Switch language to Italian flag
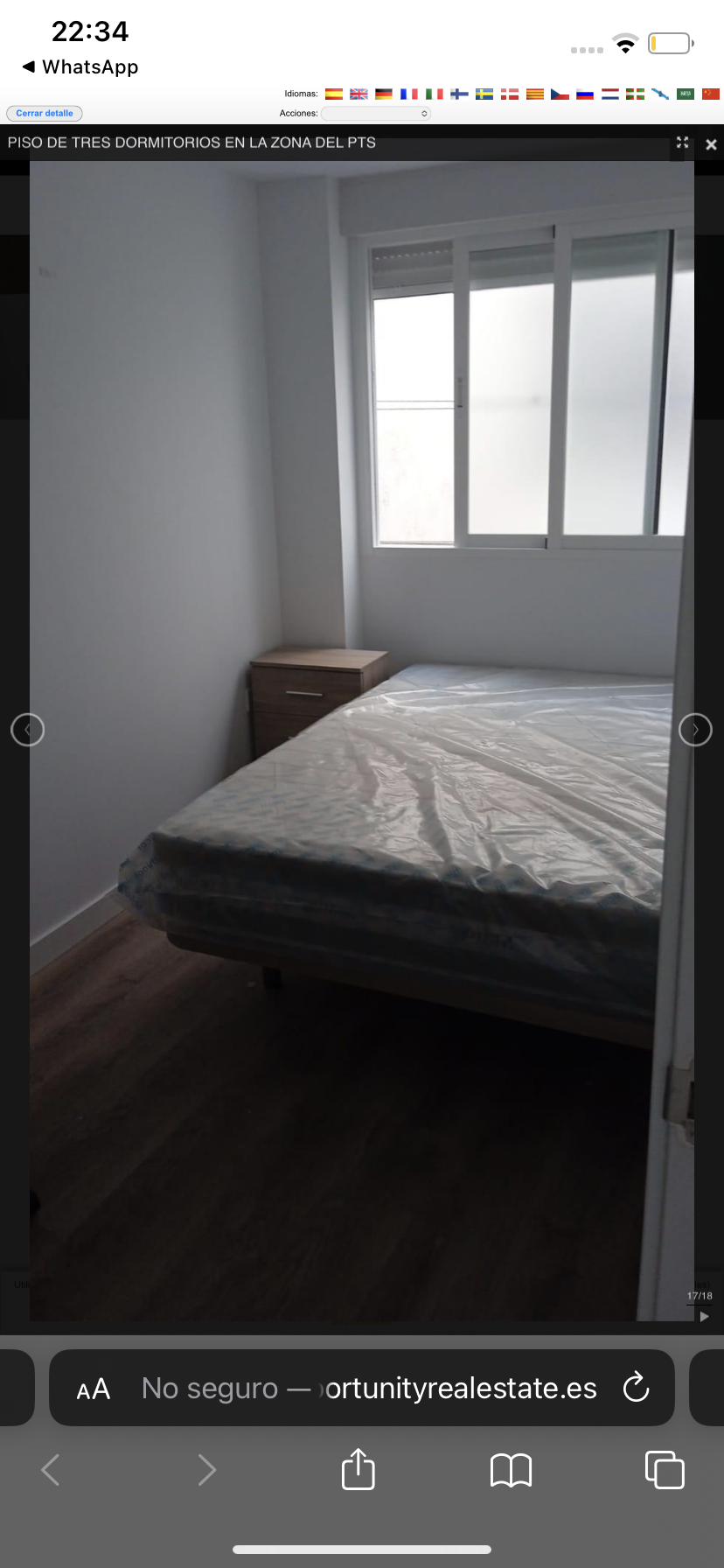Screen dimensions: 724x1568 pos(434,94)
